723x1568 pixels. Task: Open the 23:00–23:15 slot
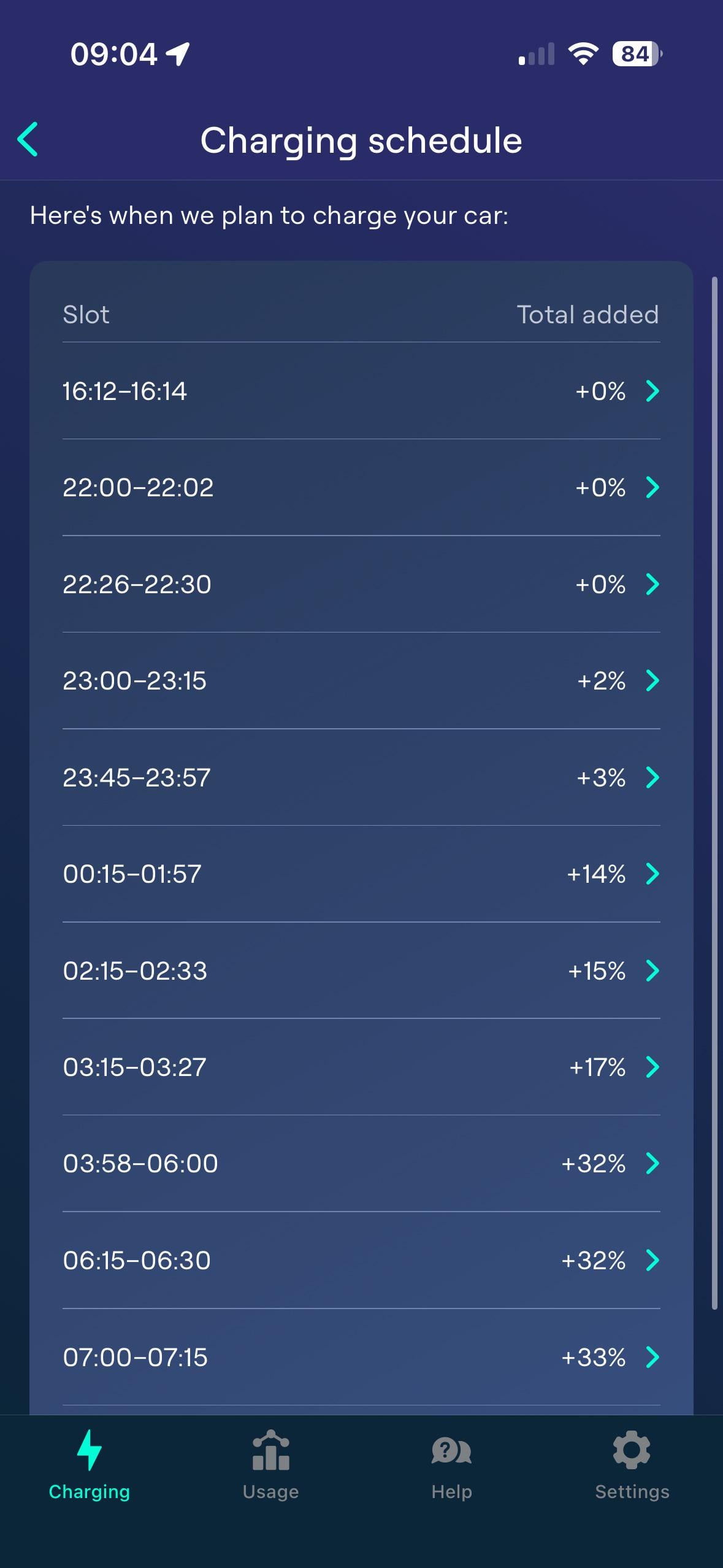pyautogui.click(x=361, y=680)
